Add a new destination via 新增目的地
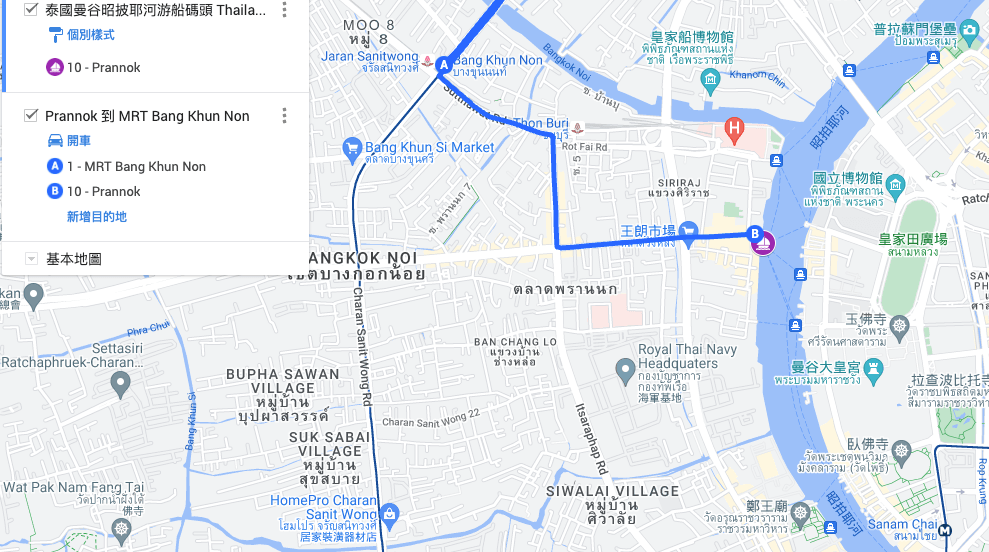Screen dimensions: 989x552 click(96, 217)
